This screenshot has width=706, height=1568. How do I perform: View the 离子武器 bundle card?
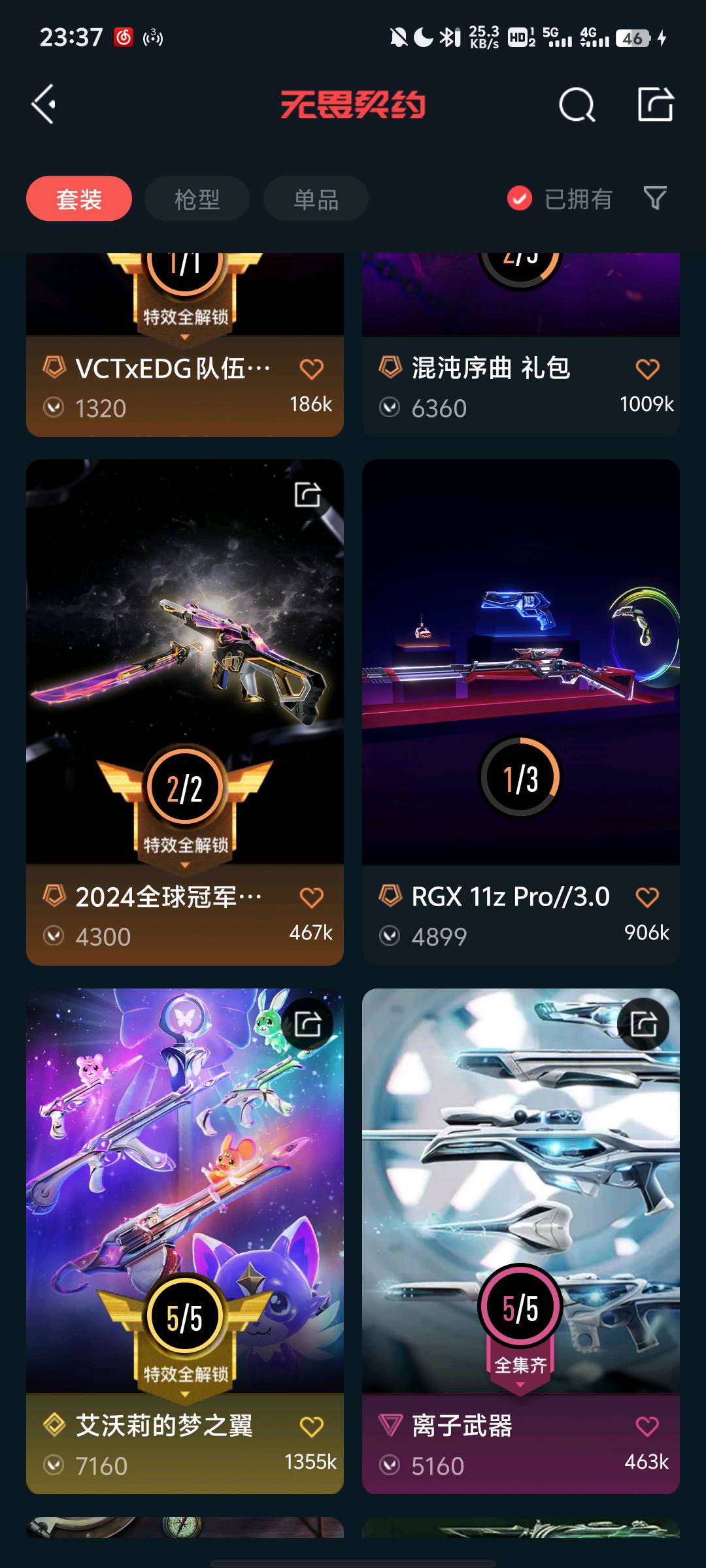click(520, 1189)
